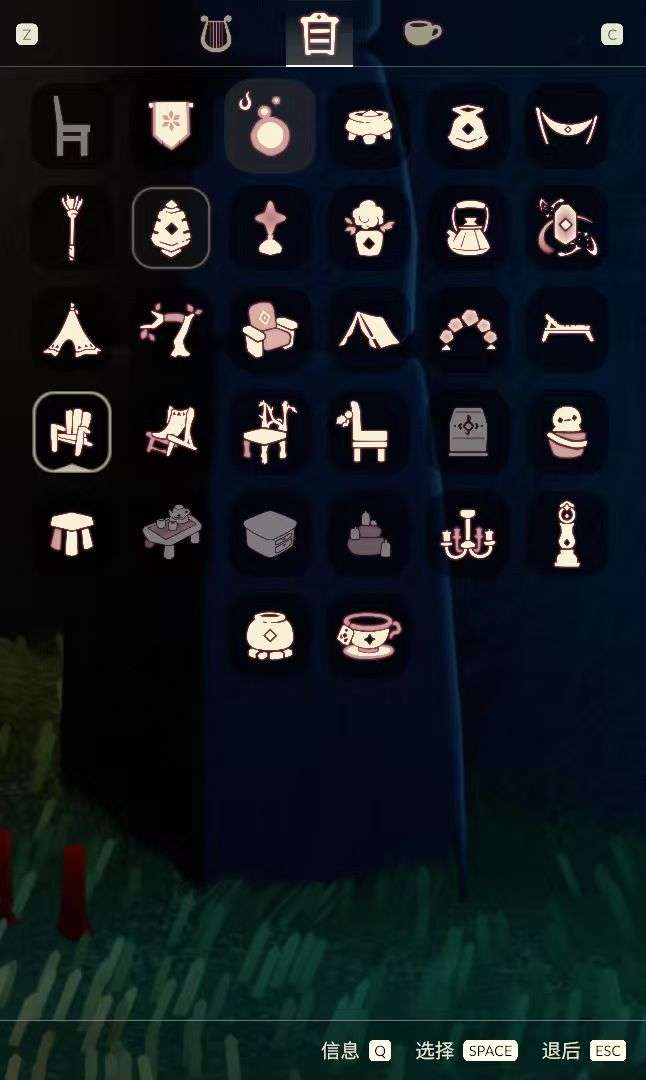The width and height of the screenshot is (646, 1080).
Task: Select the three-legged stool prop
Action: pos(71,533)
